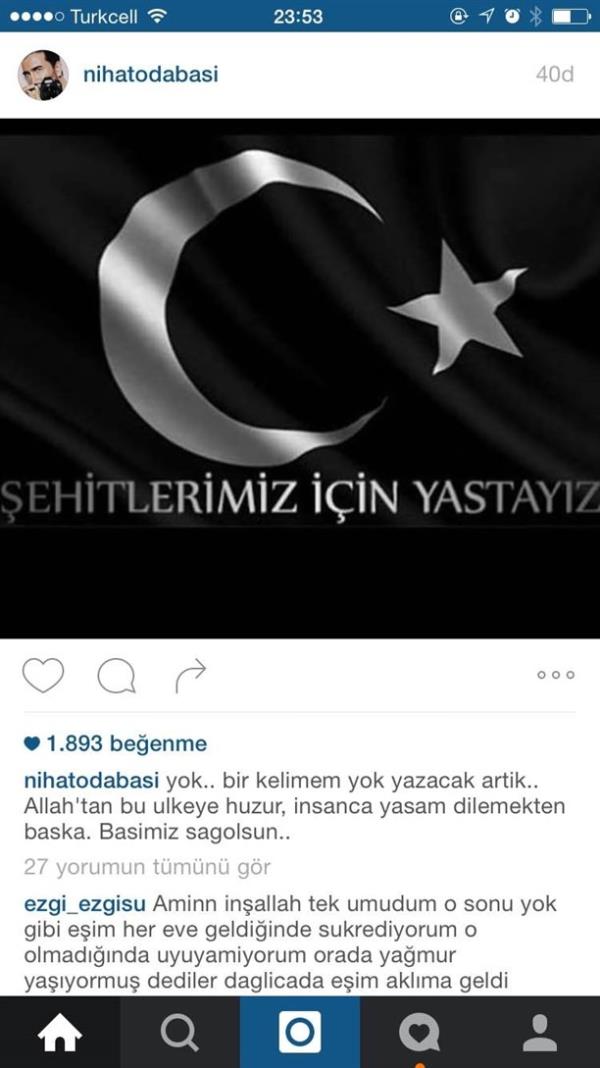Open the Camera tab
The image size is (600, 1068).
tap(299, 1032)
